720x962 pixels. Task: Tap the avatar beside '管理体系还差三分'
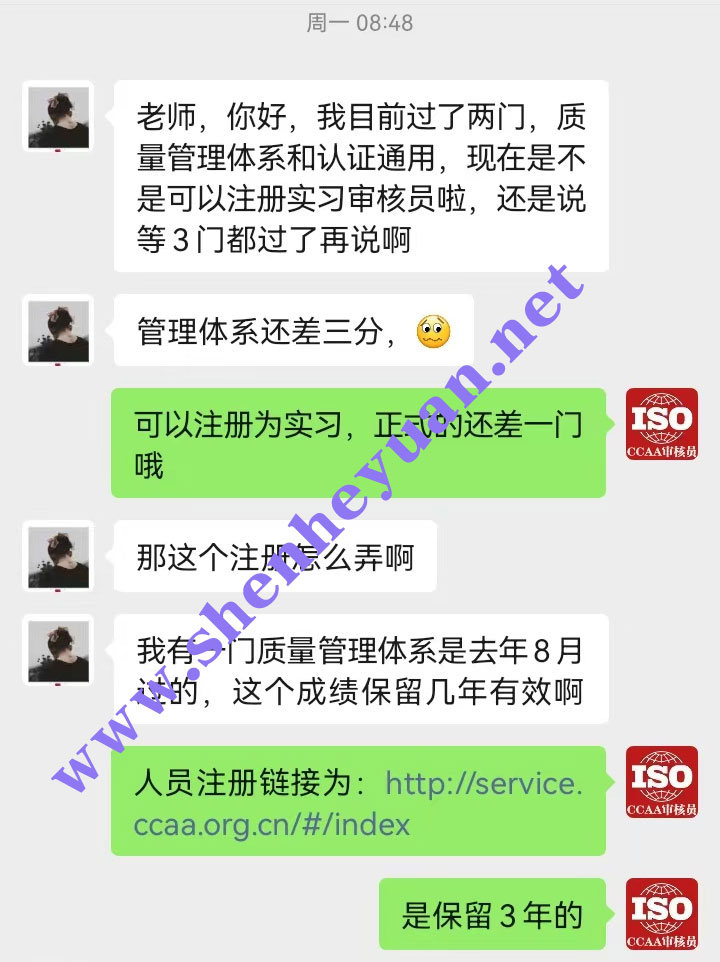tap(58, 332)
